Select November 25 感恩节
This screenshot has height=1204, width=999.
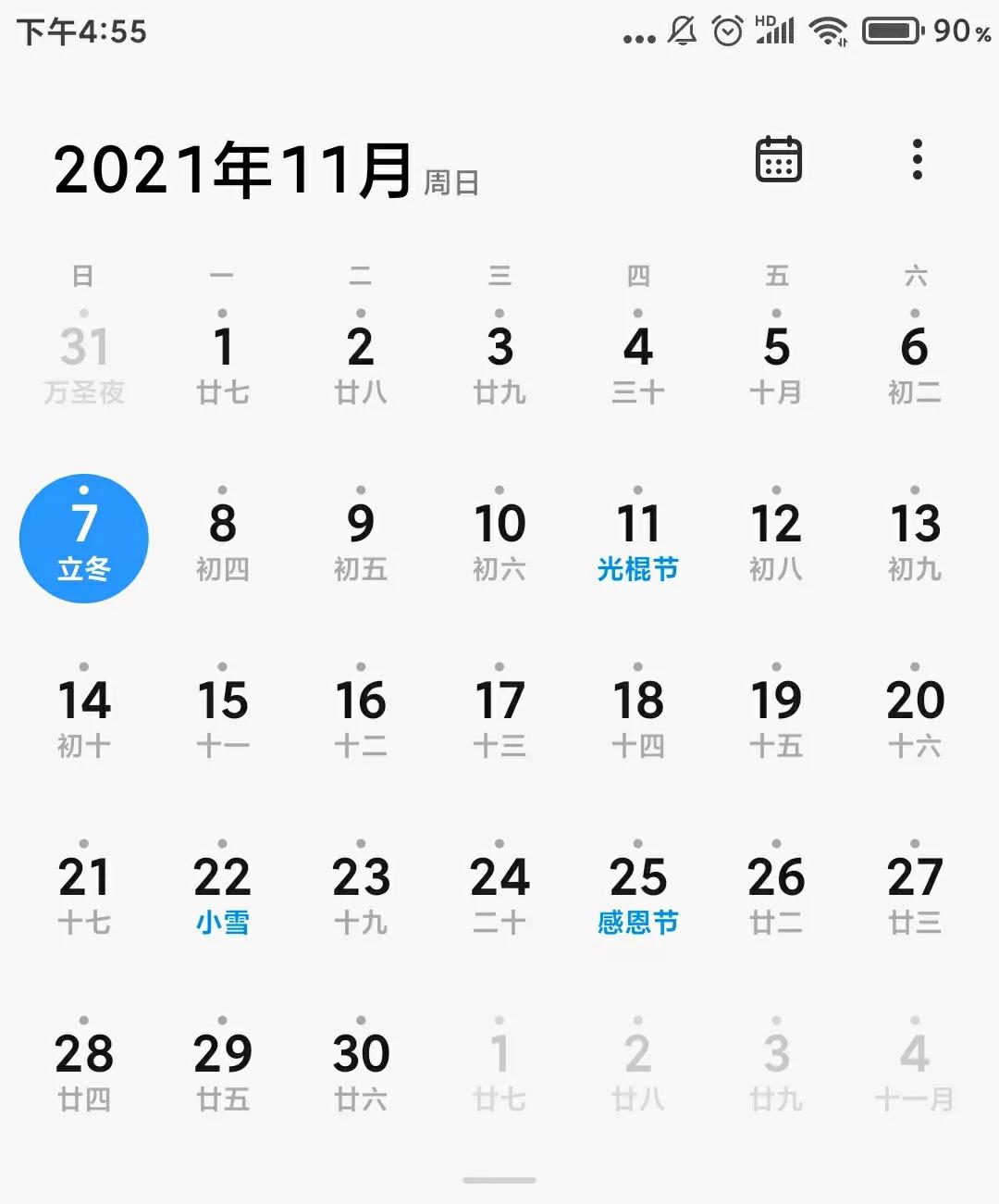point(638,893)
